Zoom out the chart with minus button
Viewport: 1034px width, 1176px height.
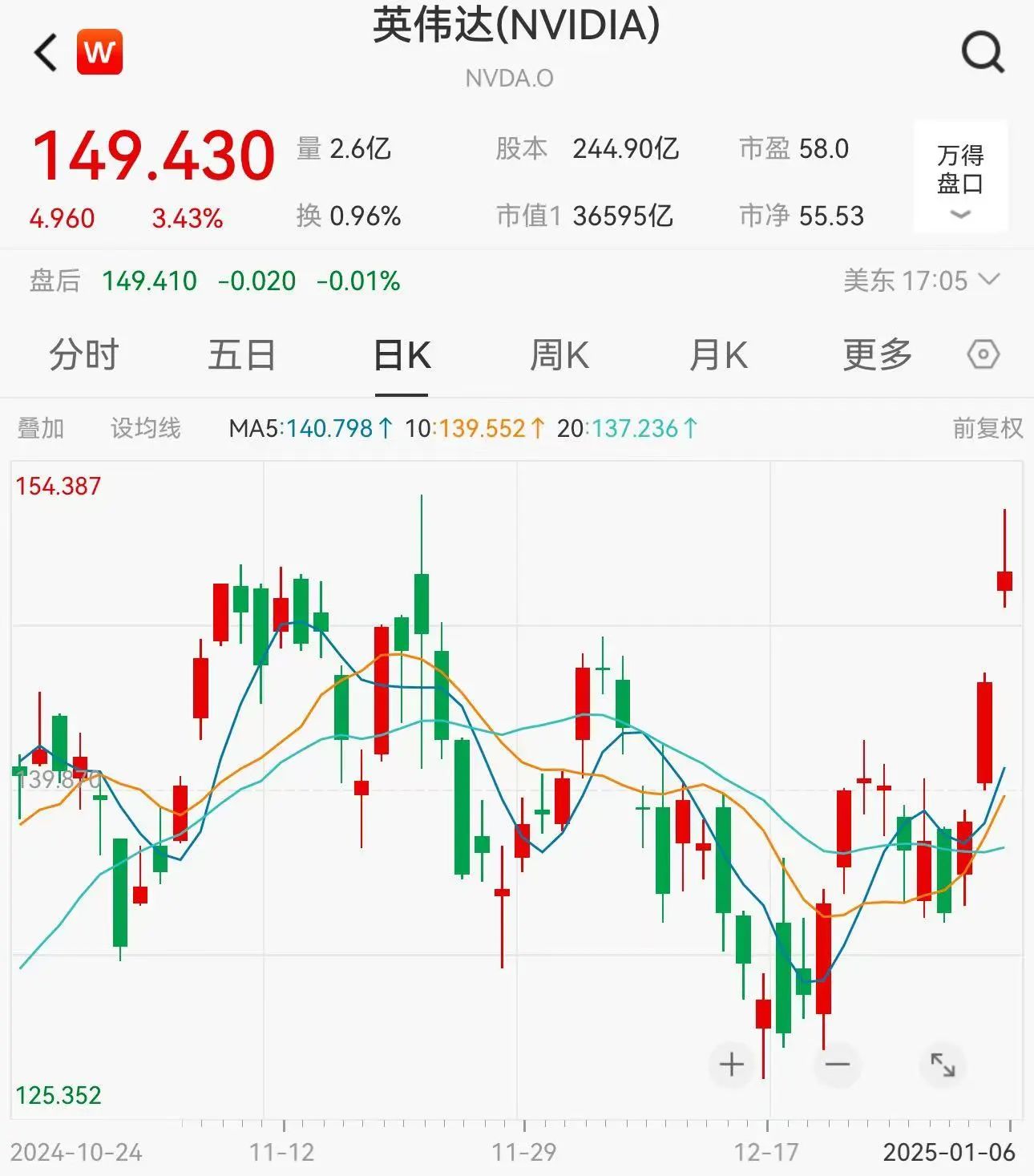[837, 1065]
